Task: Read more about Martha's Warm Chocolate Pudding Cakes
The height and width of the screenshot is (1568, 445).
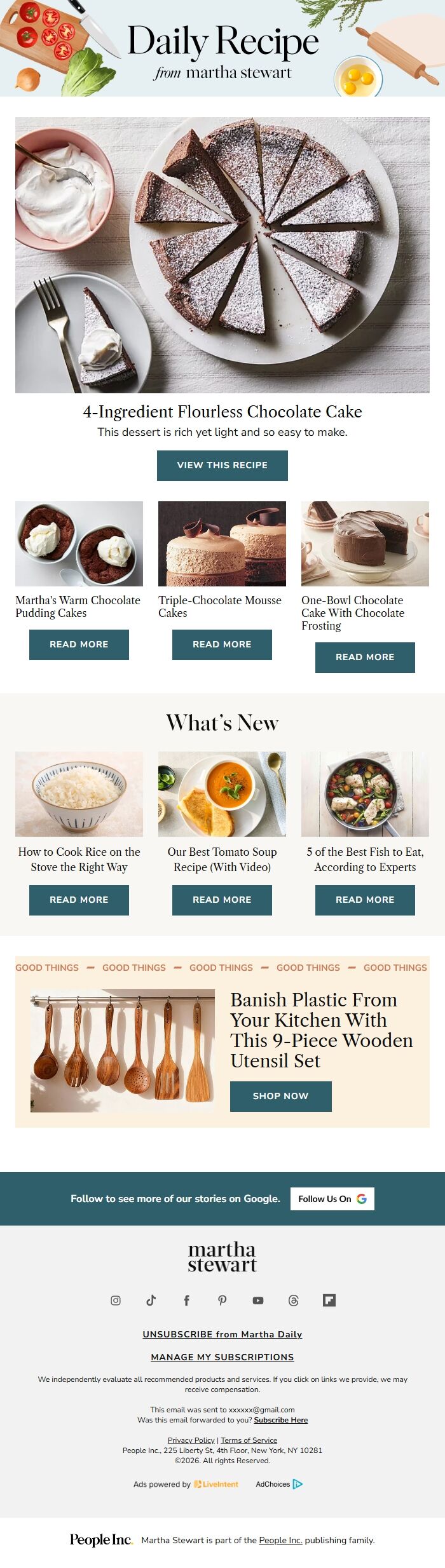Action: click(79, 644)
